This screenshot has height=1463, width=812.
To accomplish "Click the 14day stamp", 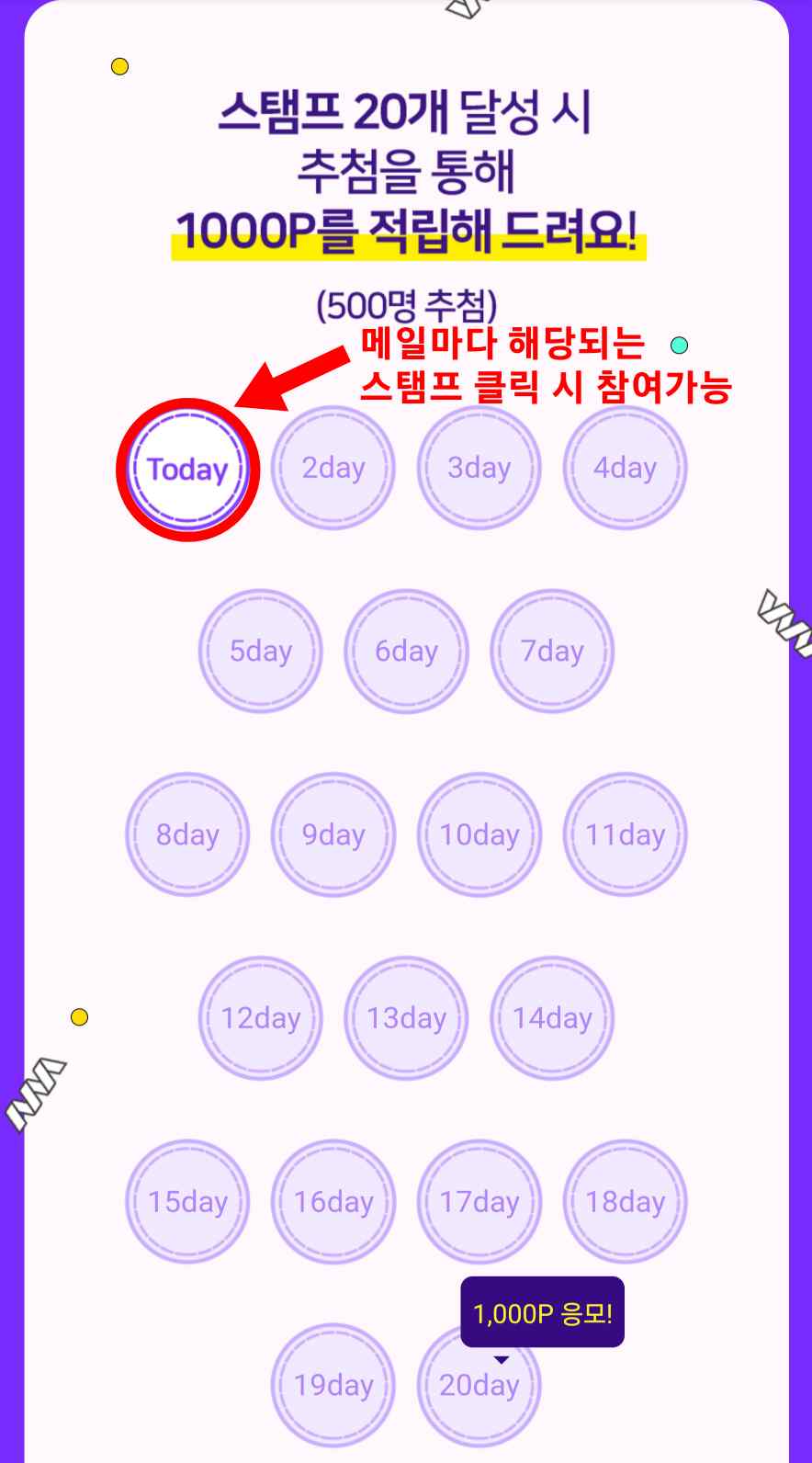I will coord(551,1018).
